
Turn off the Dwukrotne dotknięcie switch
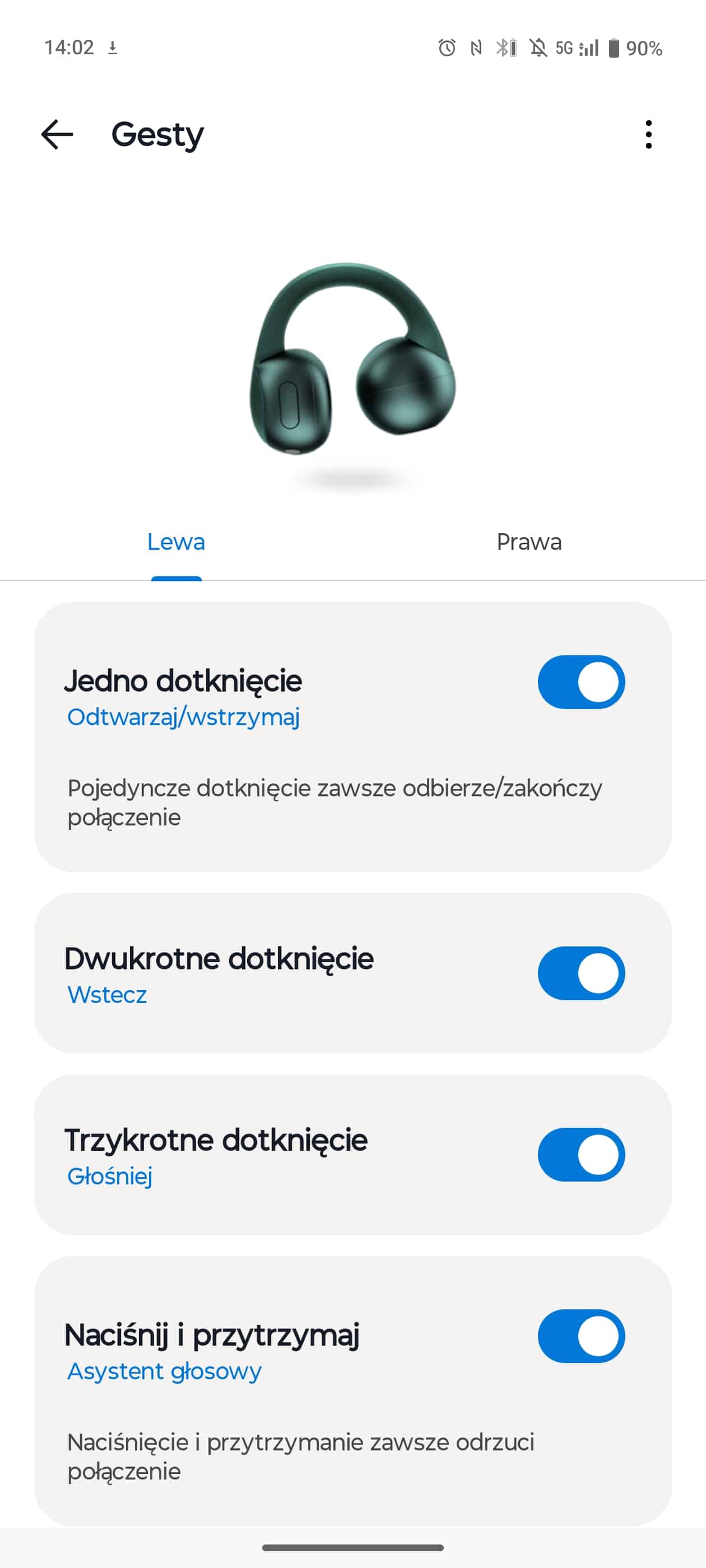point(580,973)
